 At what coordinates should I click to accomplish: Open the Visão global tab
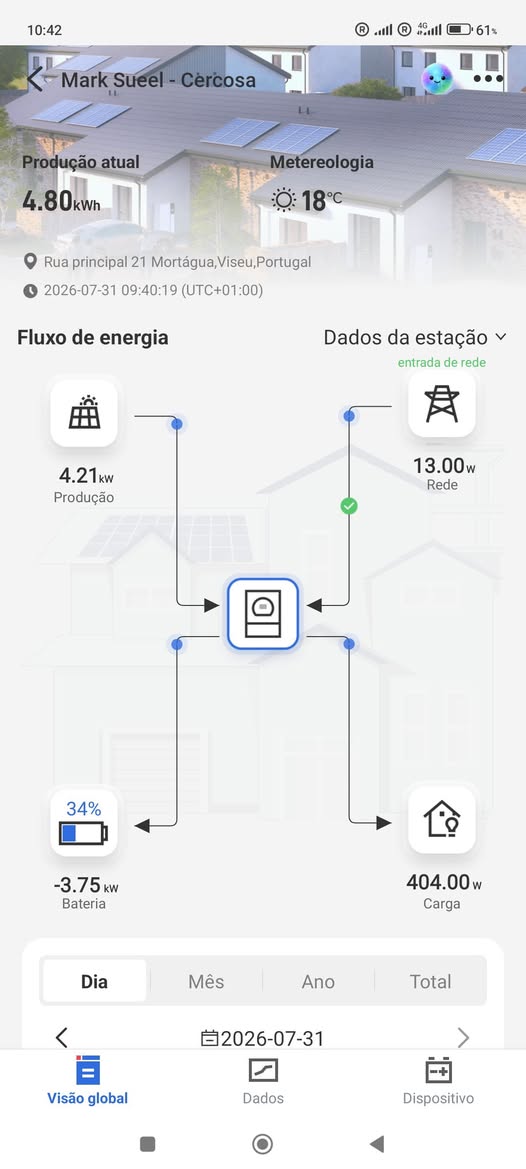88,1080
